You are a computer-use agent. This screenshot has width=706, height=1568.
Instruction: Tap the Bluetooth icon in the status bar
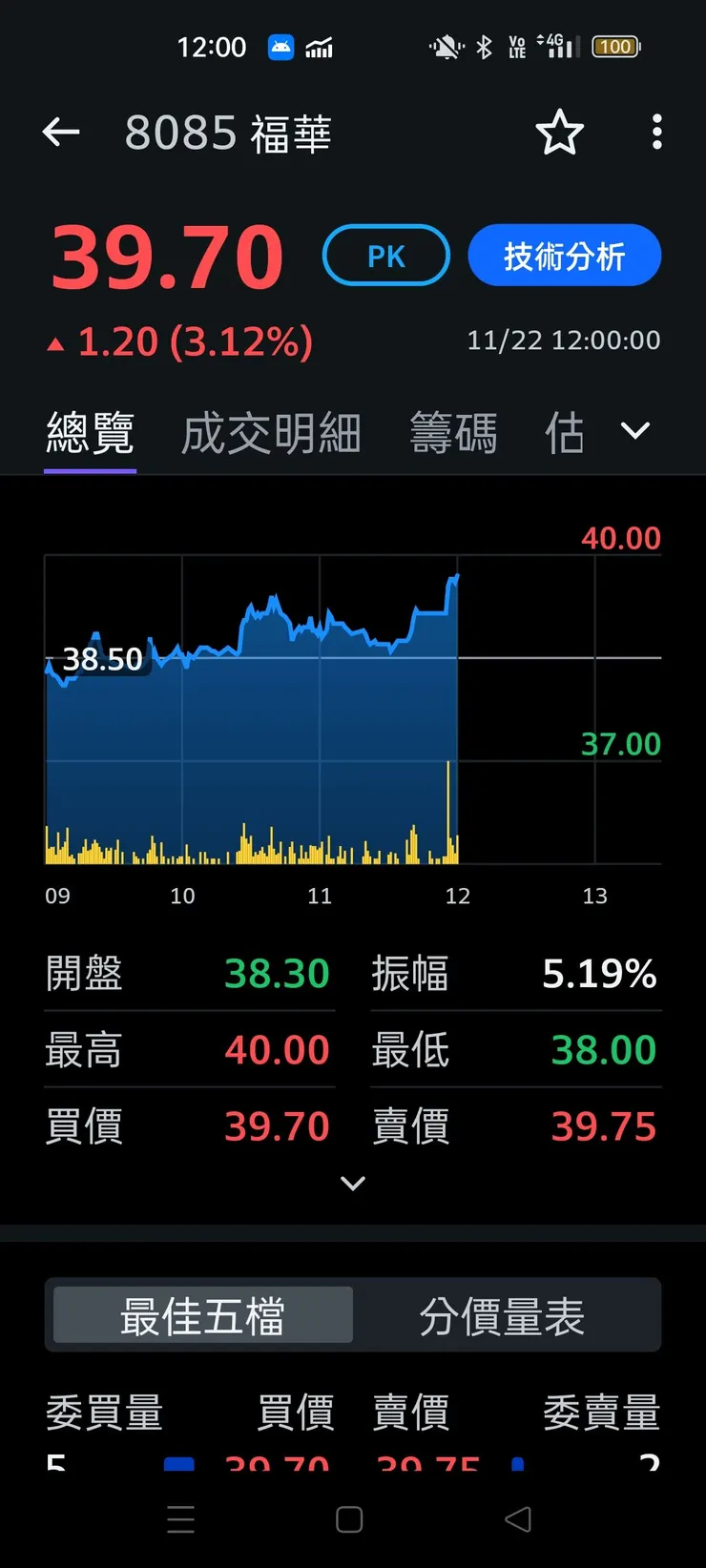point(483,46)
